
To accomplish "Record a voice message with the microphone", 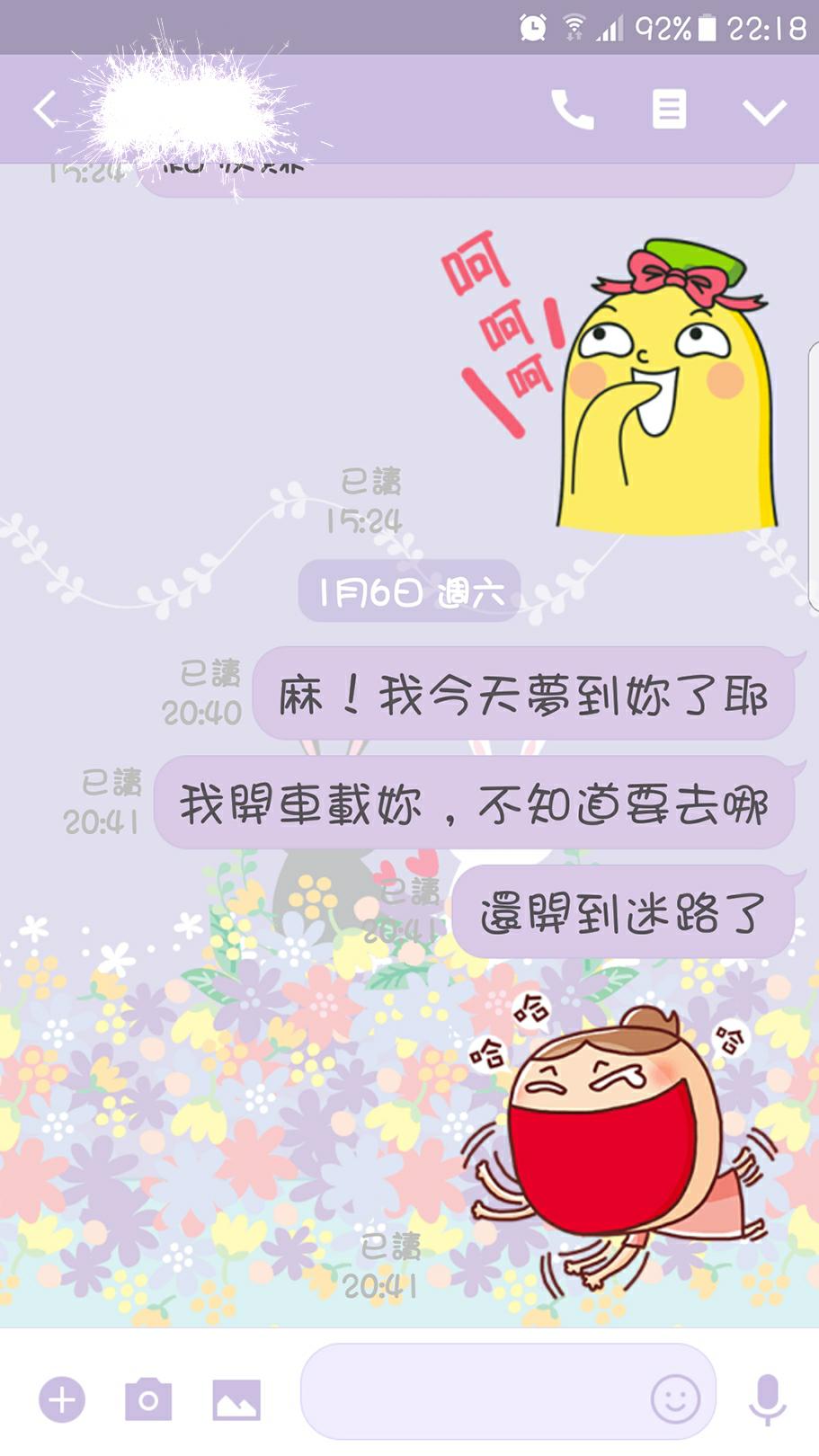I will 767,1398.
